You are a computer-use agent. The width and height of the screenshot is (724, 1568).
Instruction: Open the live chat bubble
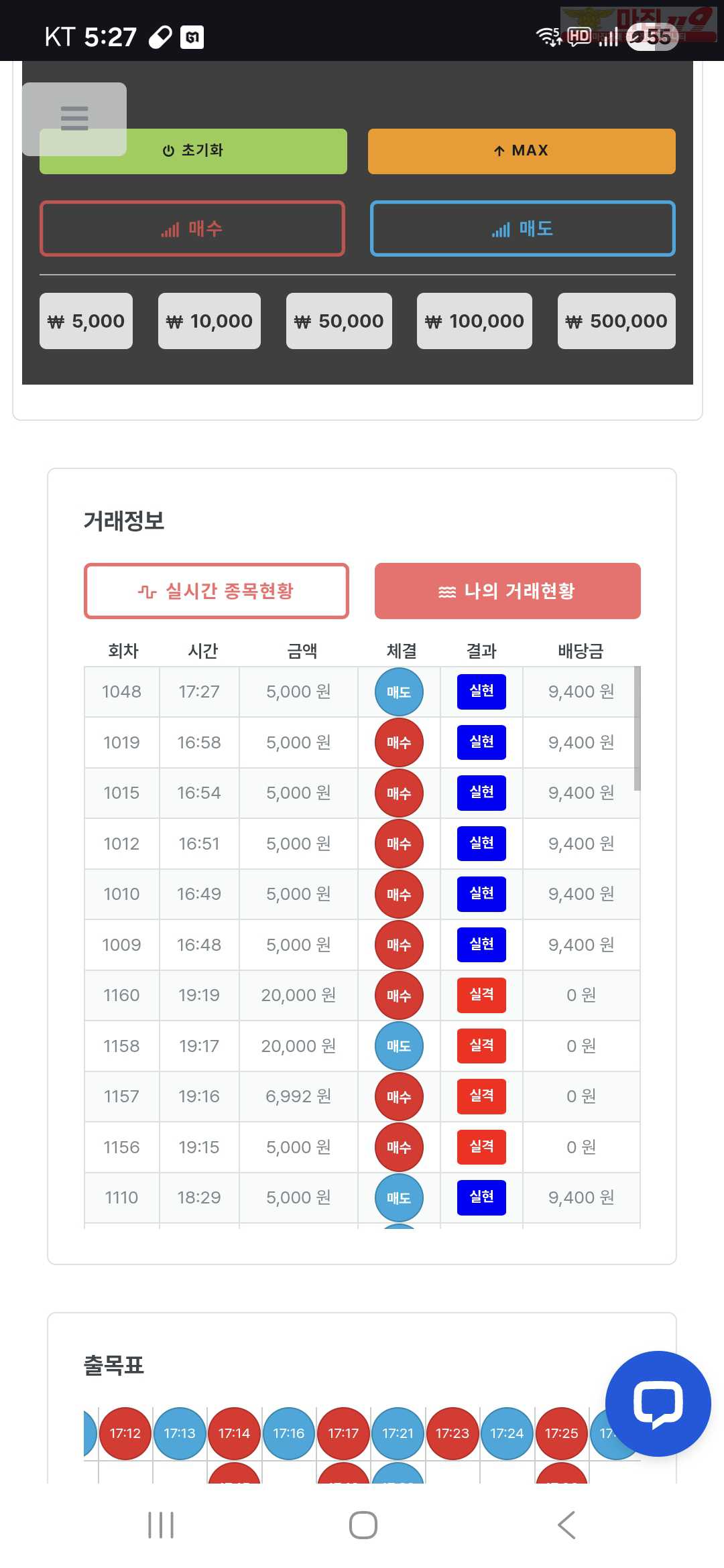click(x=658, y=1404)
